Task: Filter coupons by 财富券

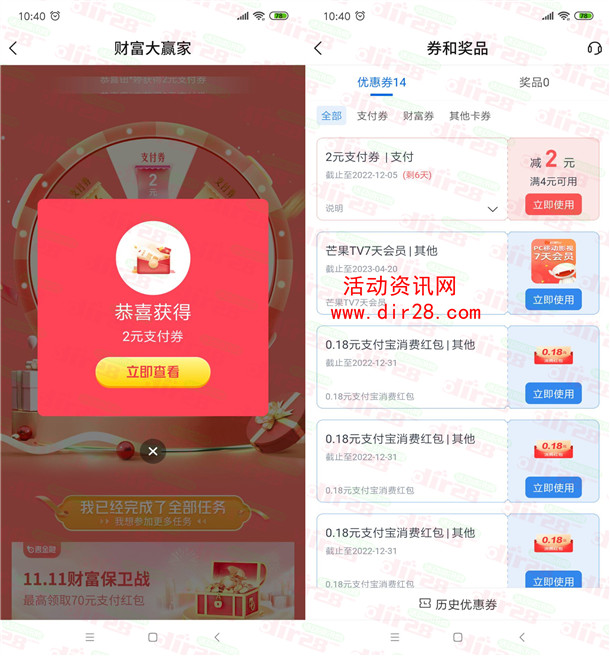Action: [418, 116]
